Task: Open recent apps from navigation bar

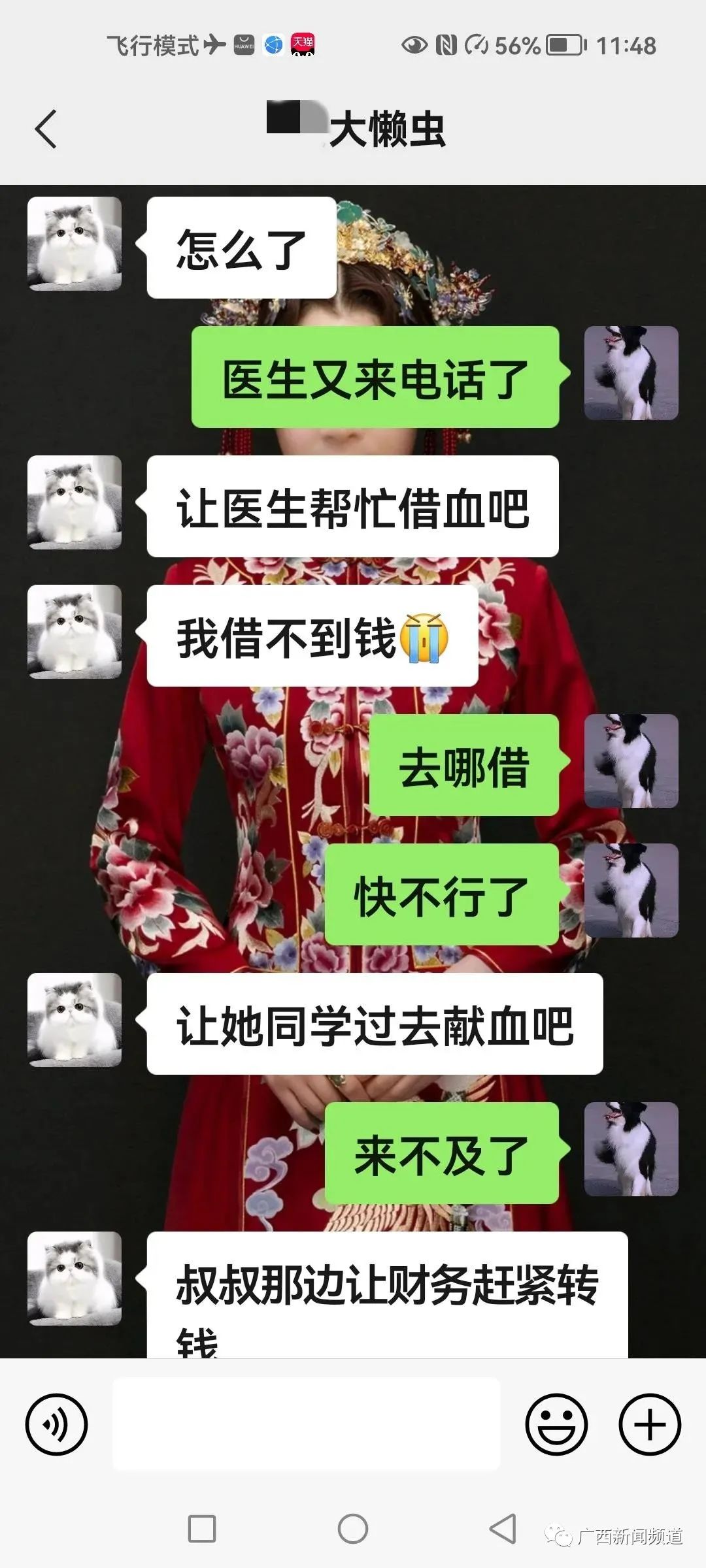Action: [x=202, y=1529]
